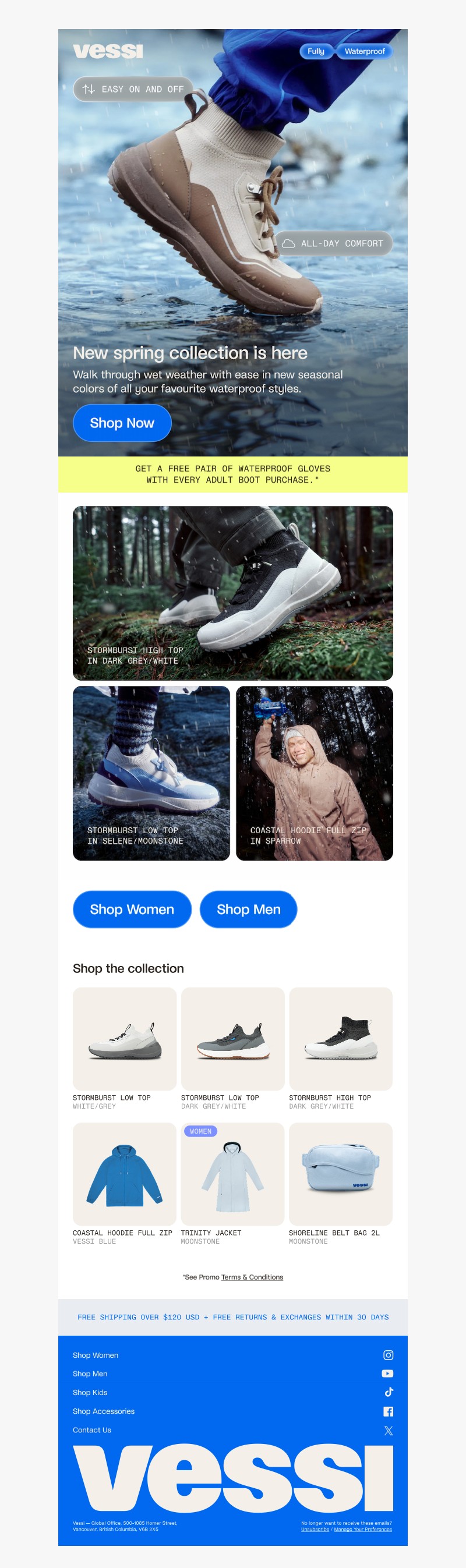This screenshot has height=1568, width=466.
Task: Open Vessi TikTok icon
Action: pyautogui.click(x=389, y=1392)
